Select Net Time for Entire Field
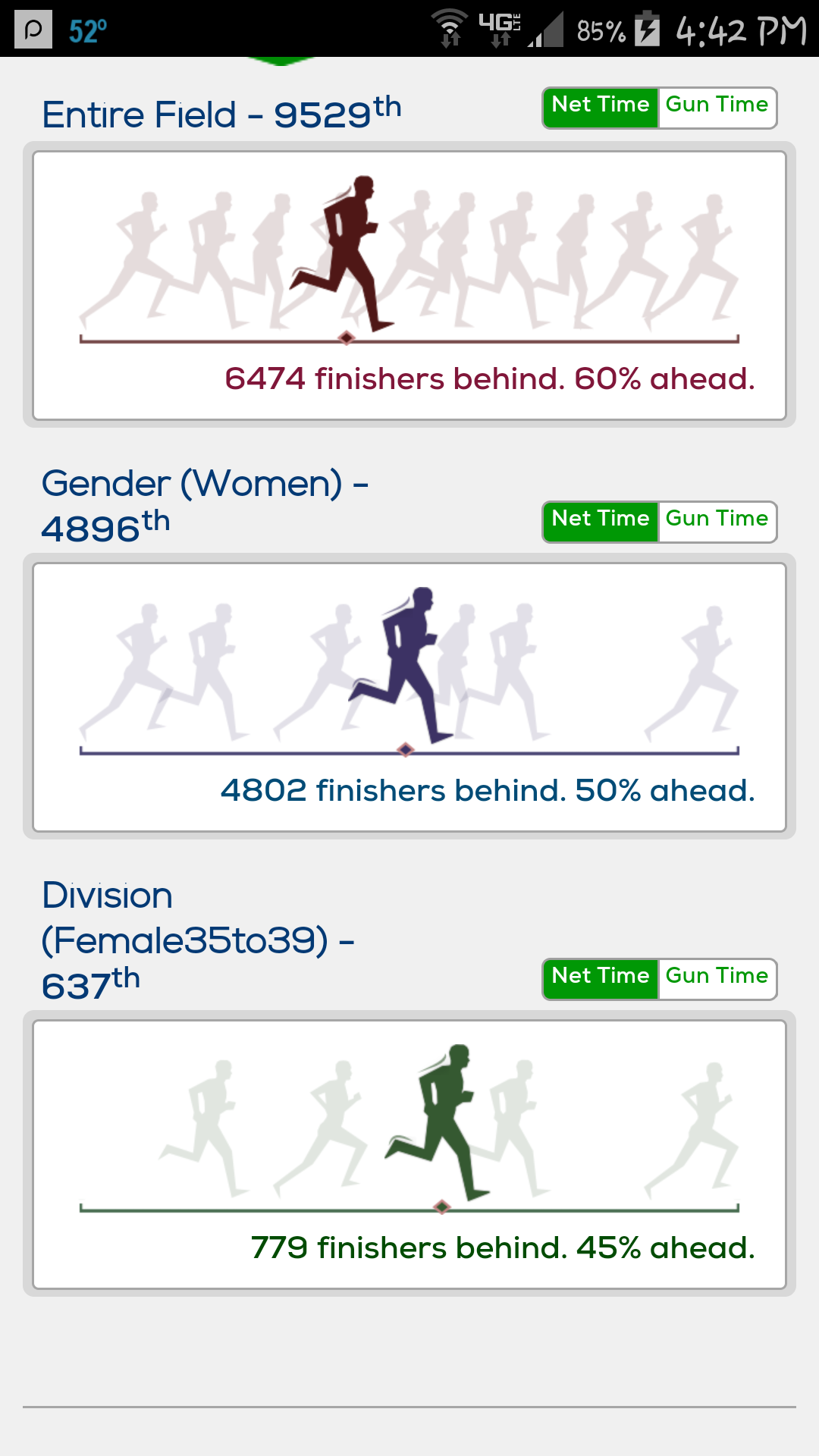The height and width of the screenshot is (1456, 819). pyautogui.click(x=601, y=106)
